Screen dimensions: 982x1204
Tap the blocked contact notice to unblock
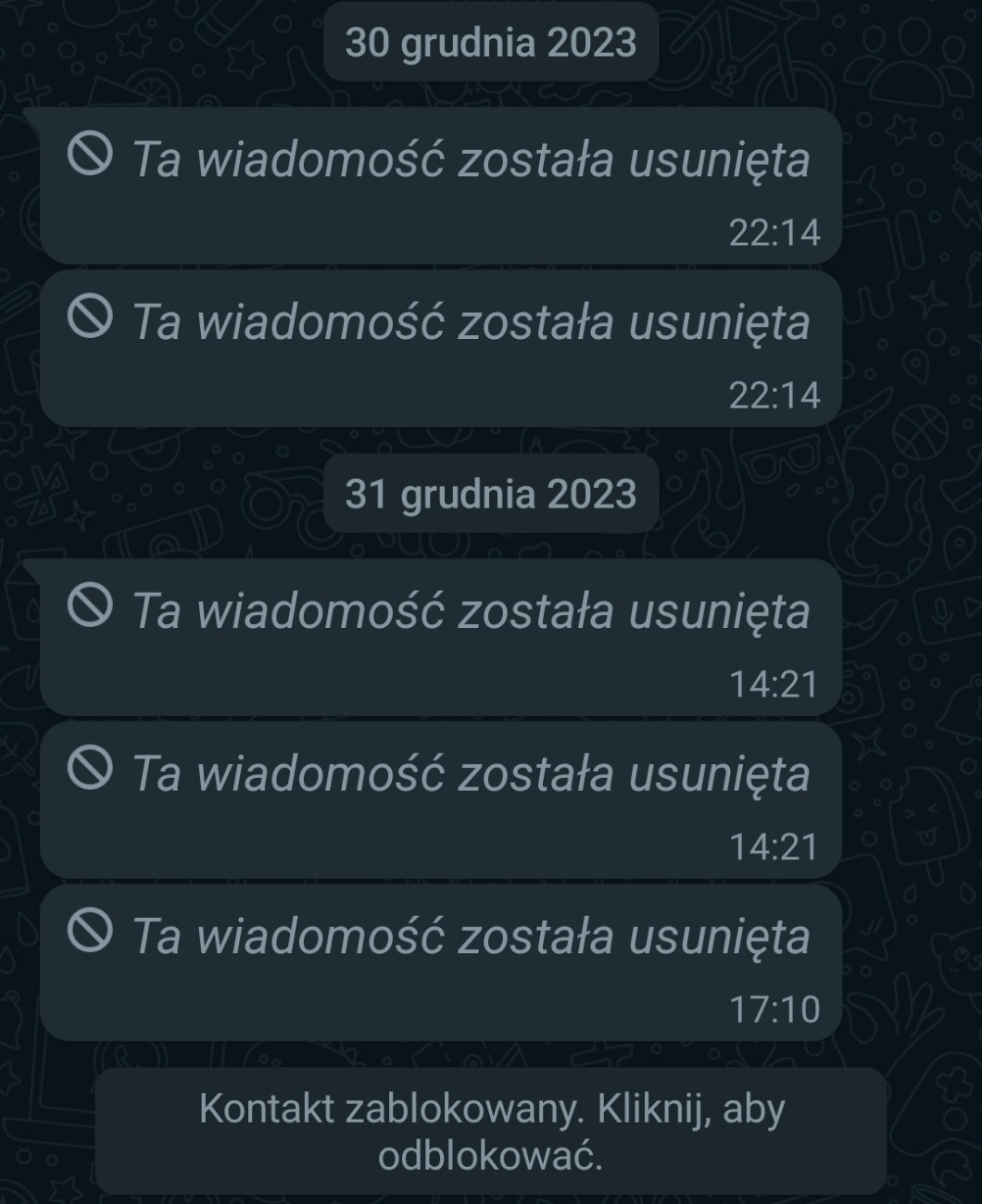tap(491, 1131)
